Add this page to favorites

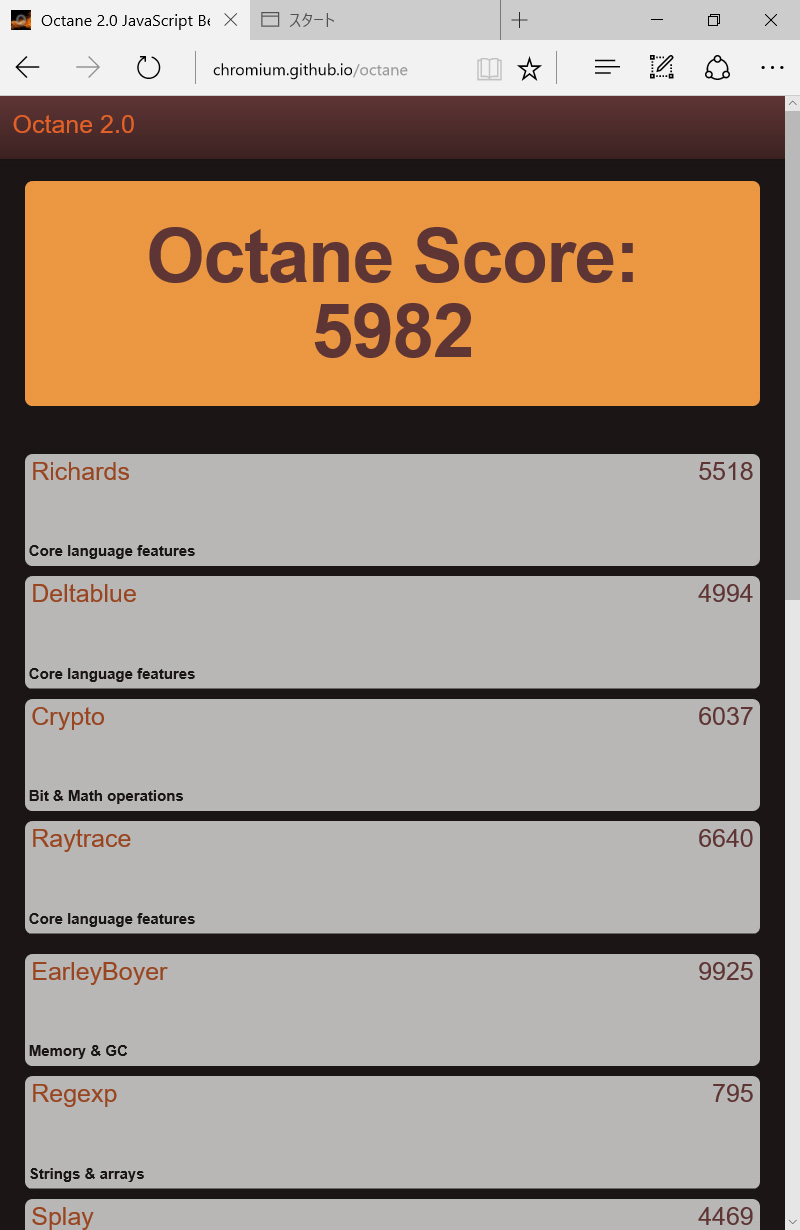point(529,68)
